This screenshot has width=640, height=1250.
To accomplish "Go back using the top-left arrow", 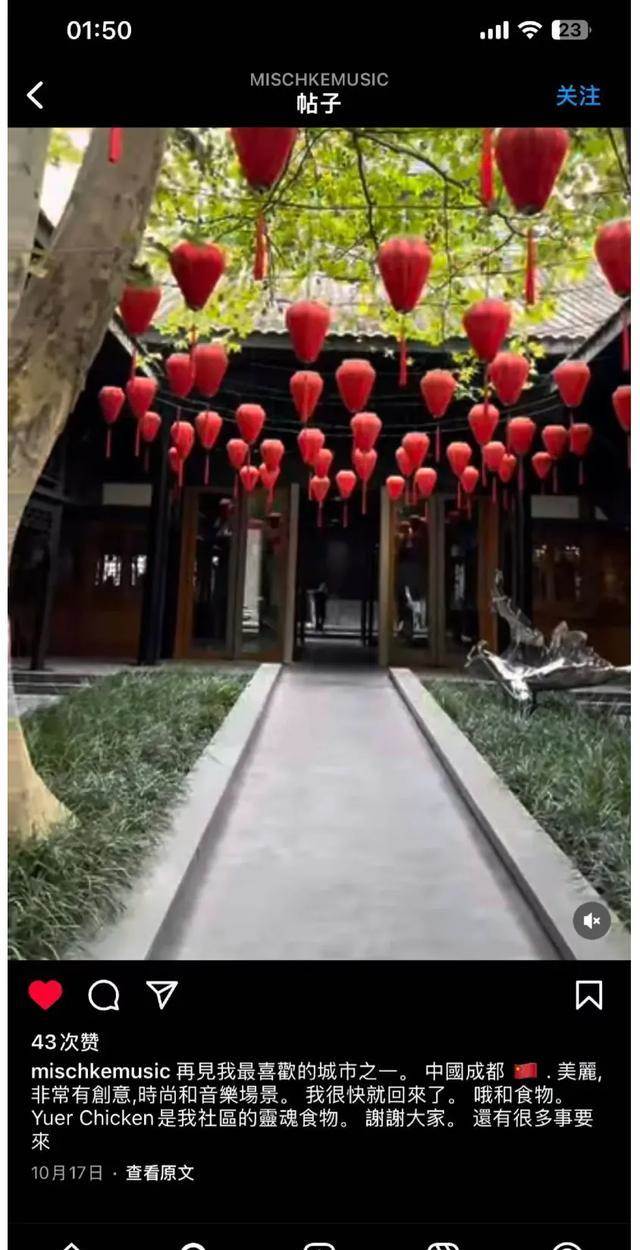I will [x=35, y=95].
